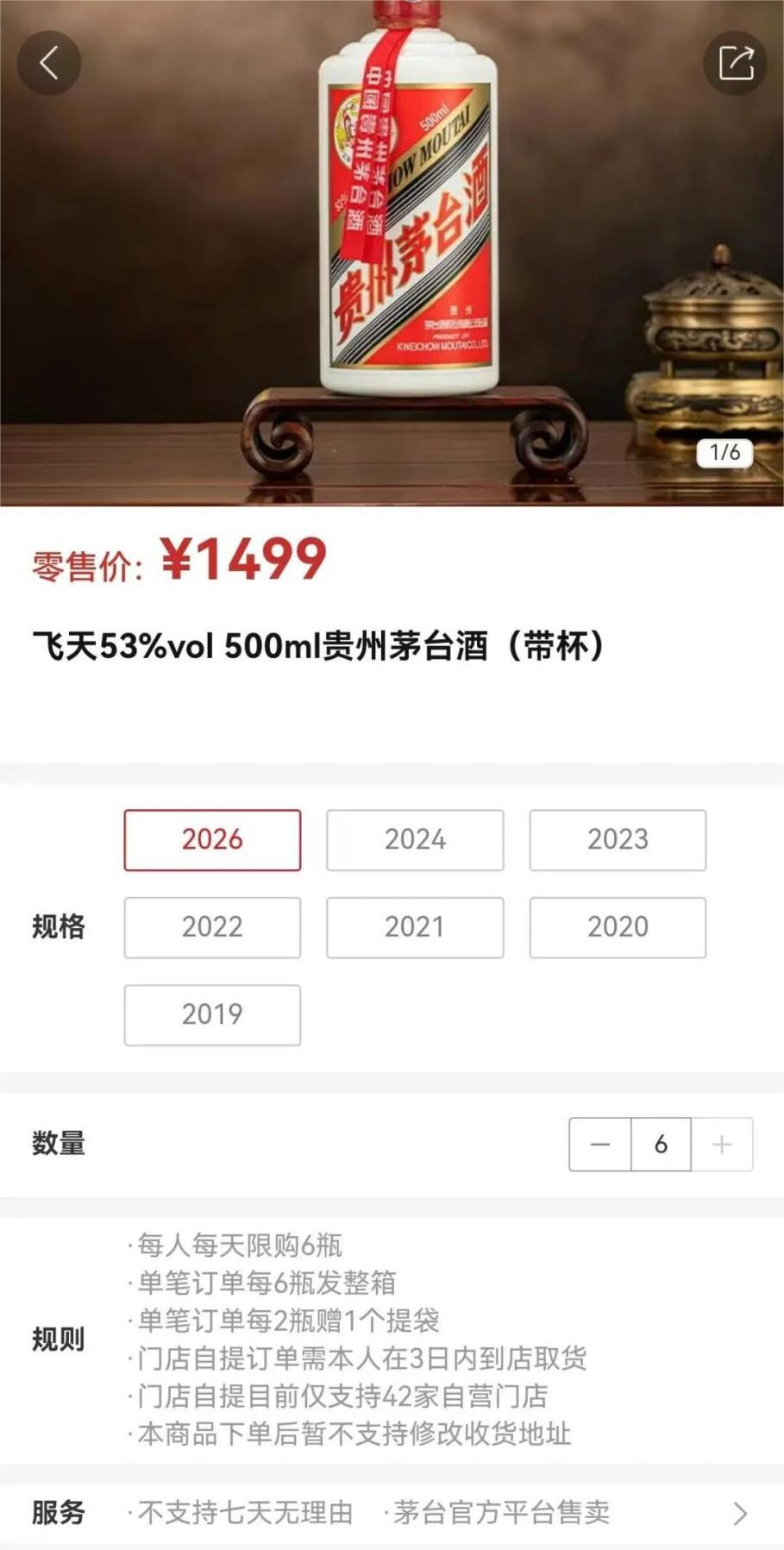Switch to the 2021 specification
The height and width of the screenshot is (1550, 784).
point(415,927)
